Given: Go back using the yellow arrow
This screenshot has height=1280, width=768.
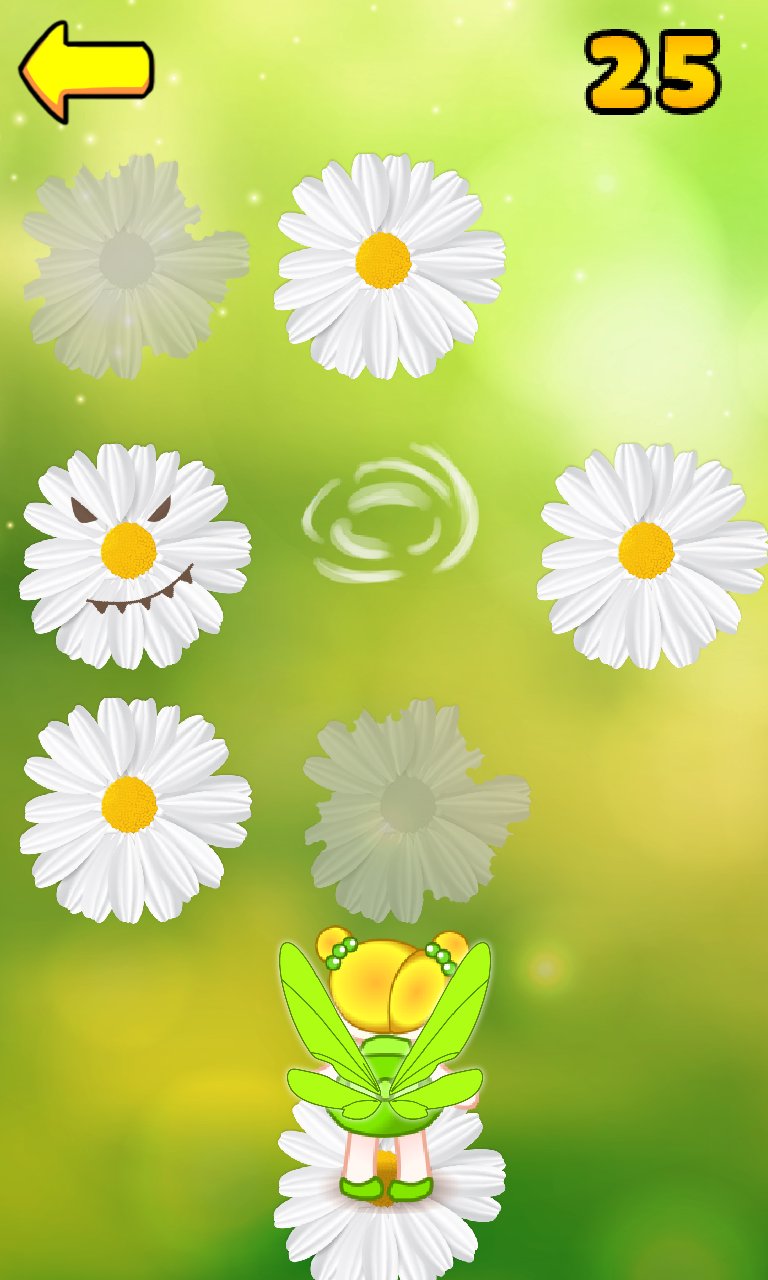Looking at the screenshot, I should point(85,70).
